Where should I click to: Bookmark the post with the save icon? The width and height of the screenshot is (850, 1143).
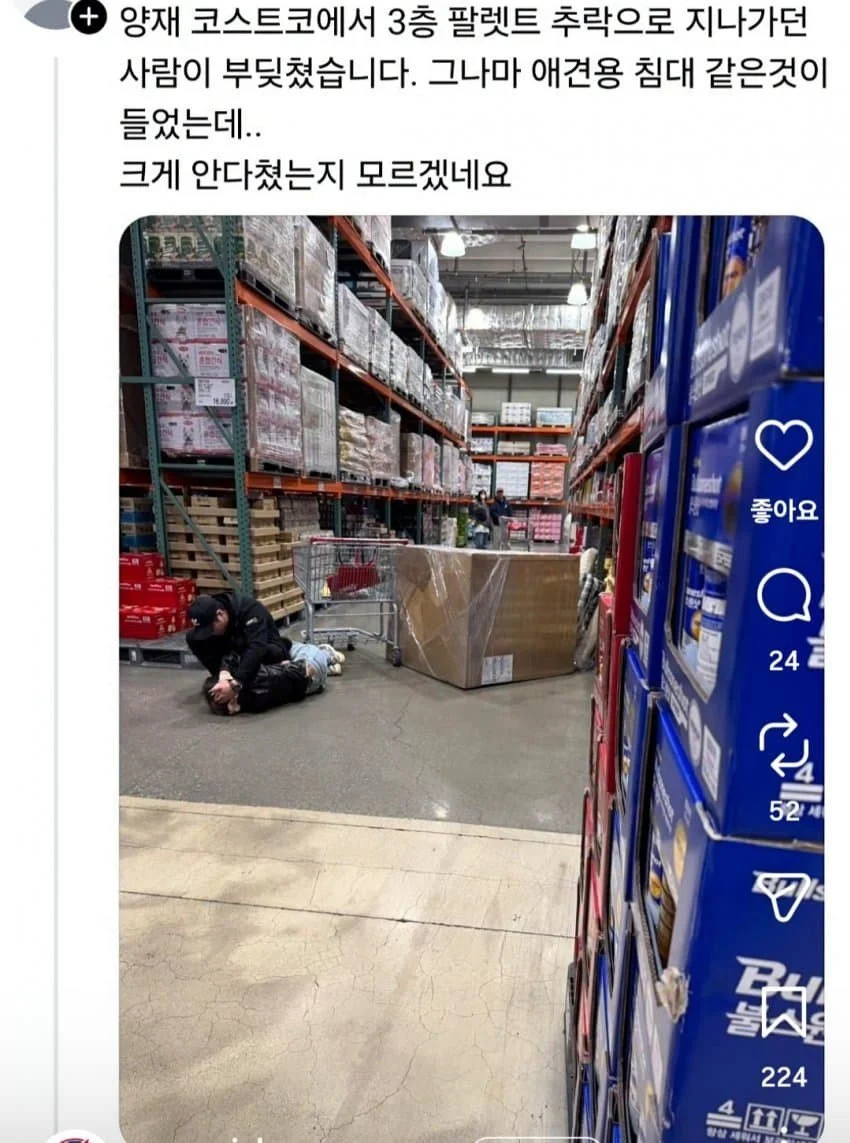tap(783, 1012)
